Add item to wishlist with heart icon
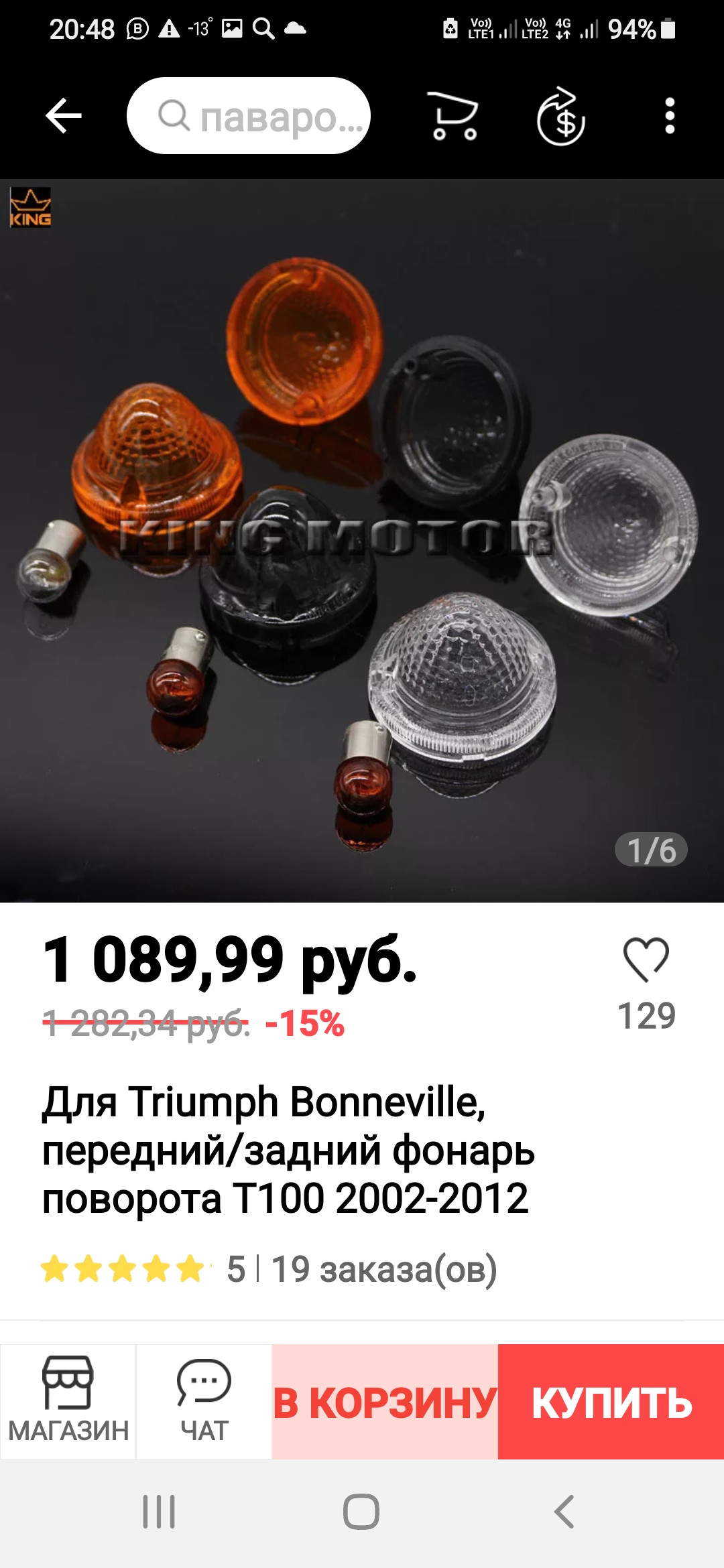Viewport: 724px width, 1568px height. point(646,960)
